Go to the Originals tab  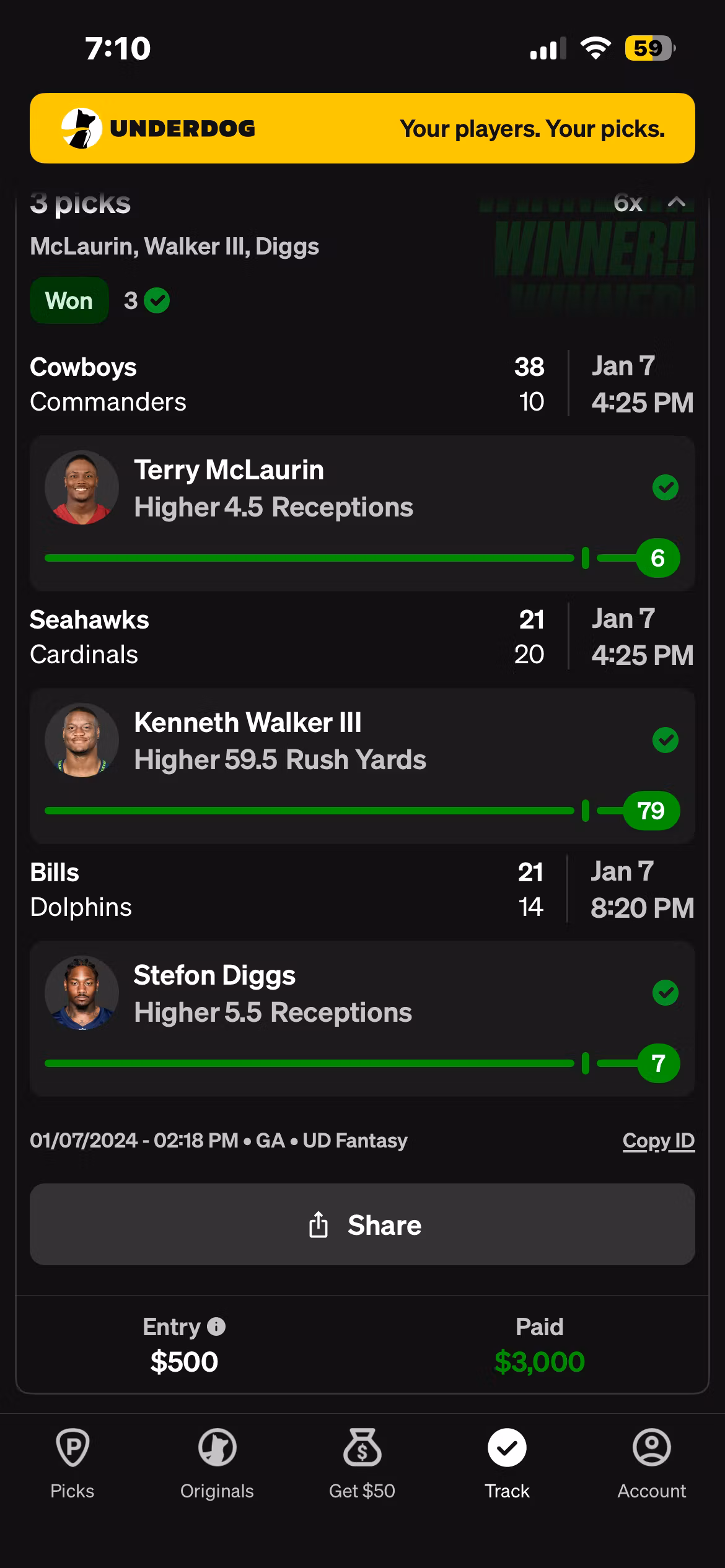[217, 1464]
